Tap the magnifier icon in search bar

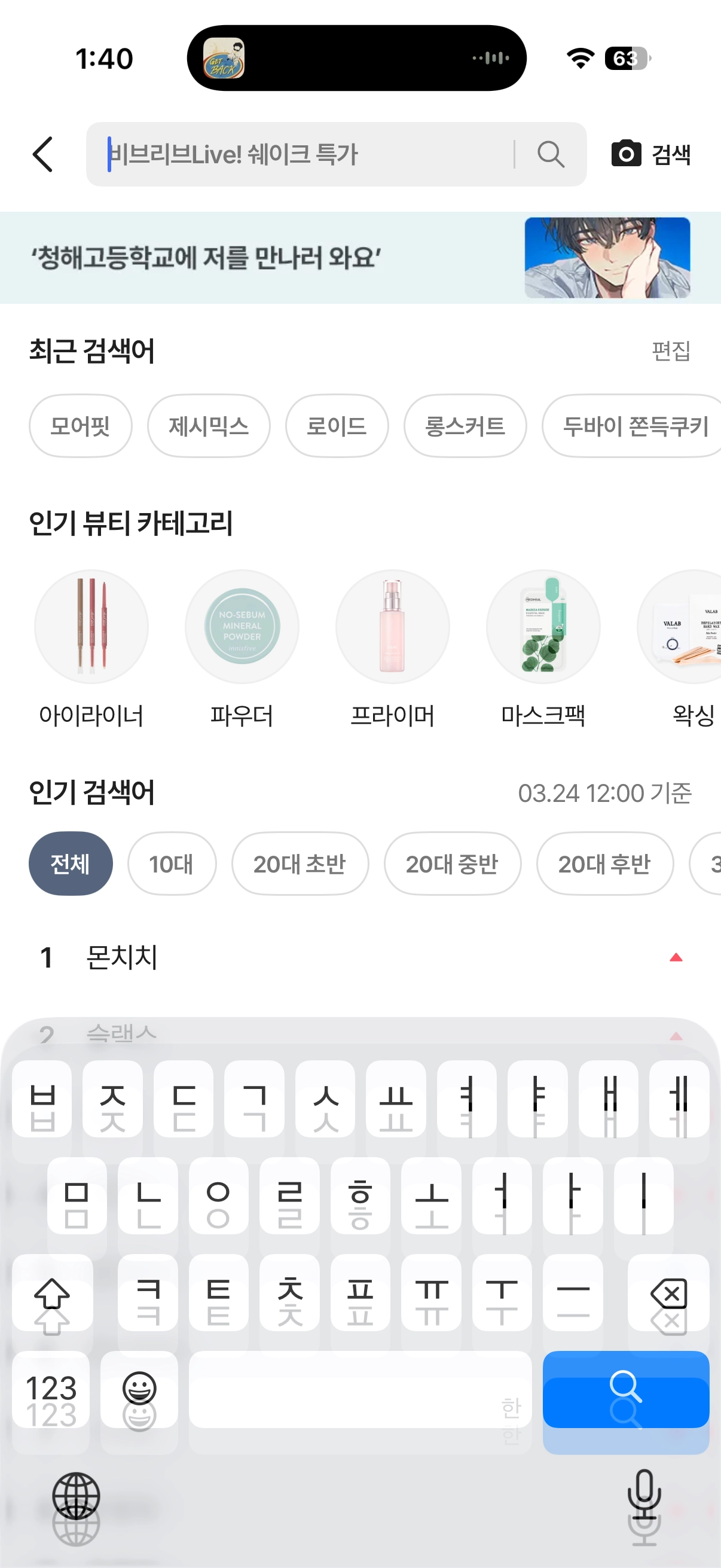(551, 155)
